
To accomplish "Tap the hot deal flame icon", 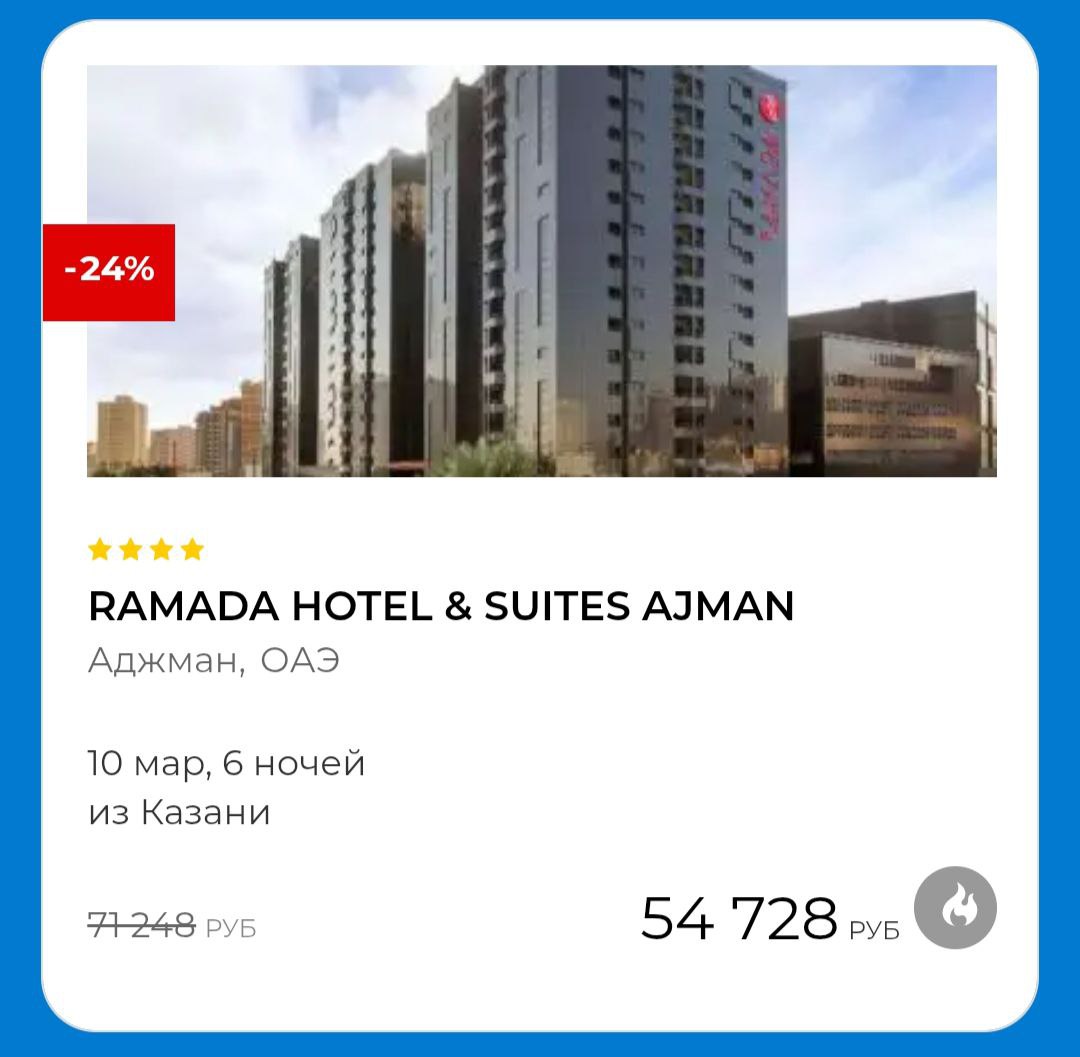I will 955,907.
